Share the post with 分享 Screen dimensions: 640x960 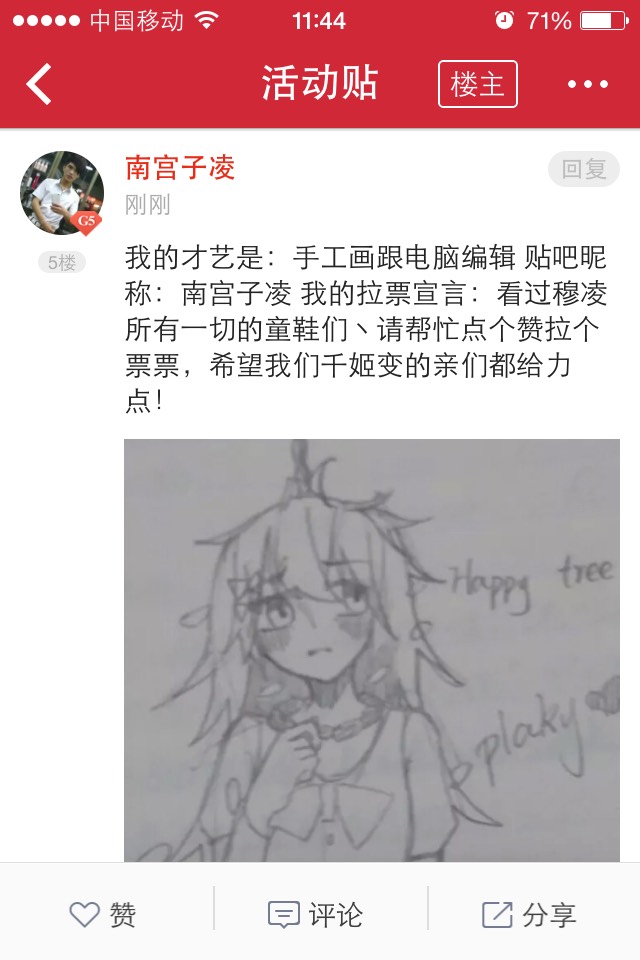[529, 914]
